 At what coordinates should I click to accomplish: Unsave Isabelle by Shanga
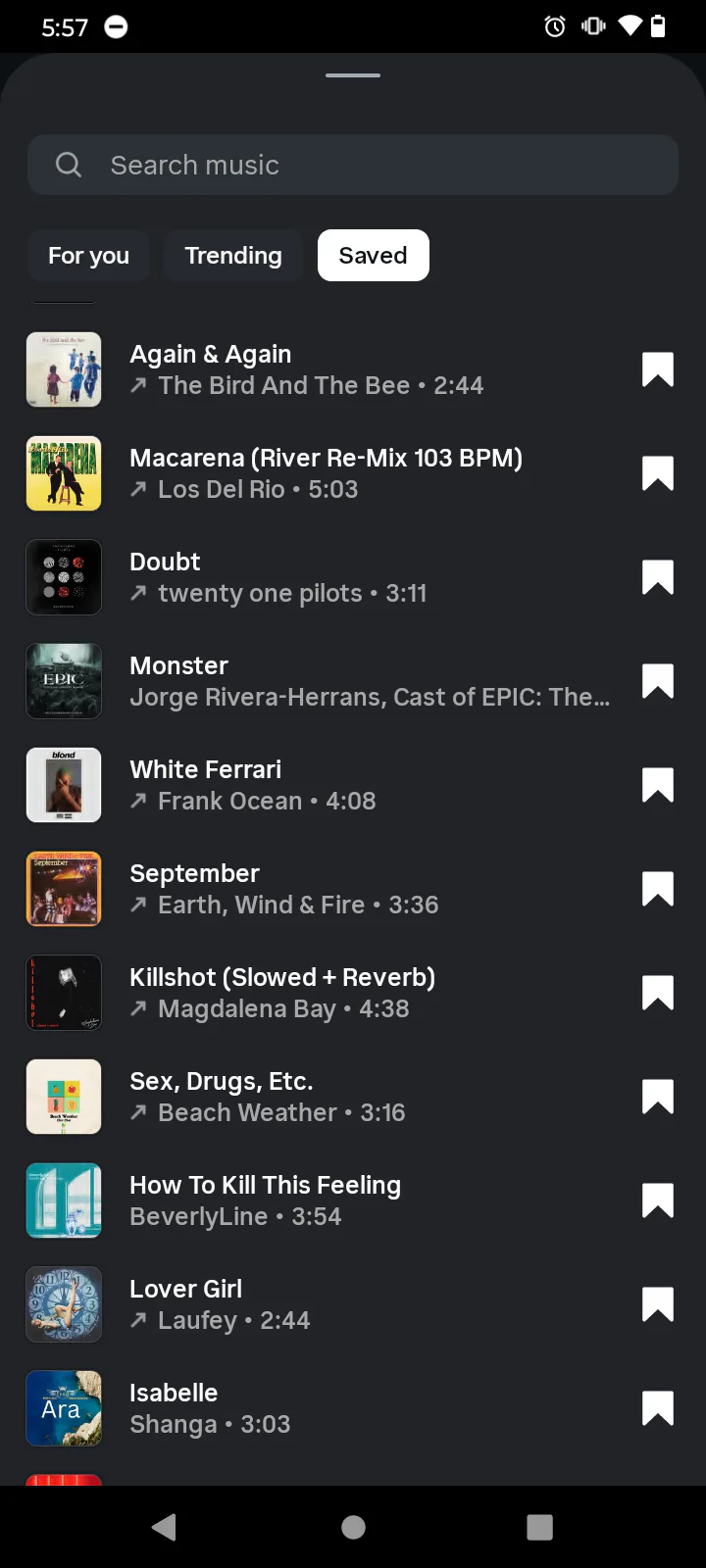tap(657, 1408)
